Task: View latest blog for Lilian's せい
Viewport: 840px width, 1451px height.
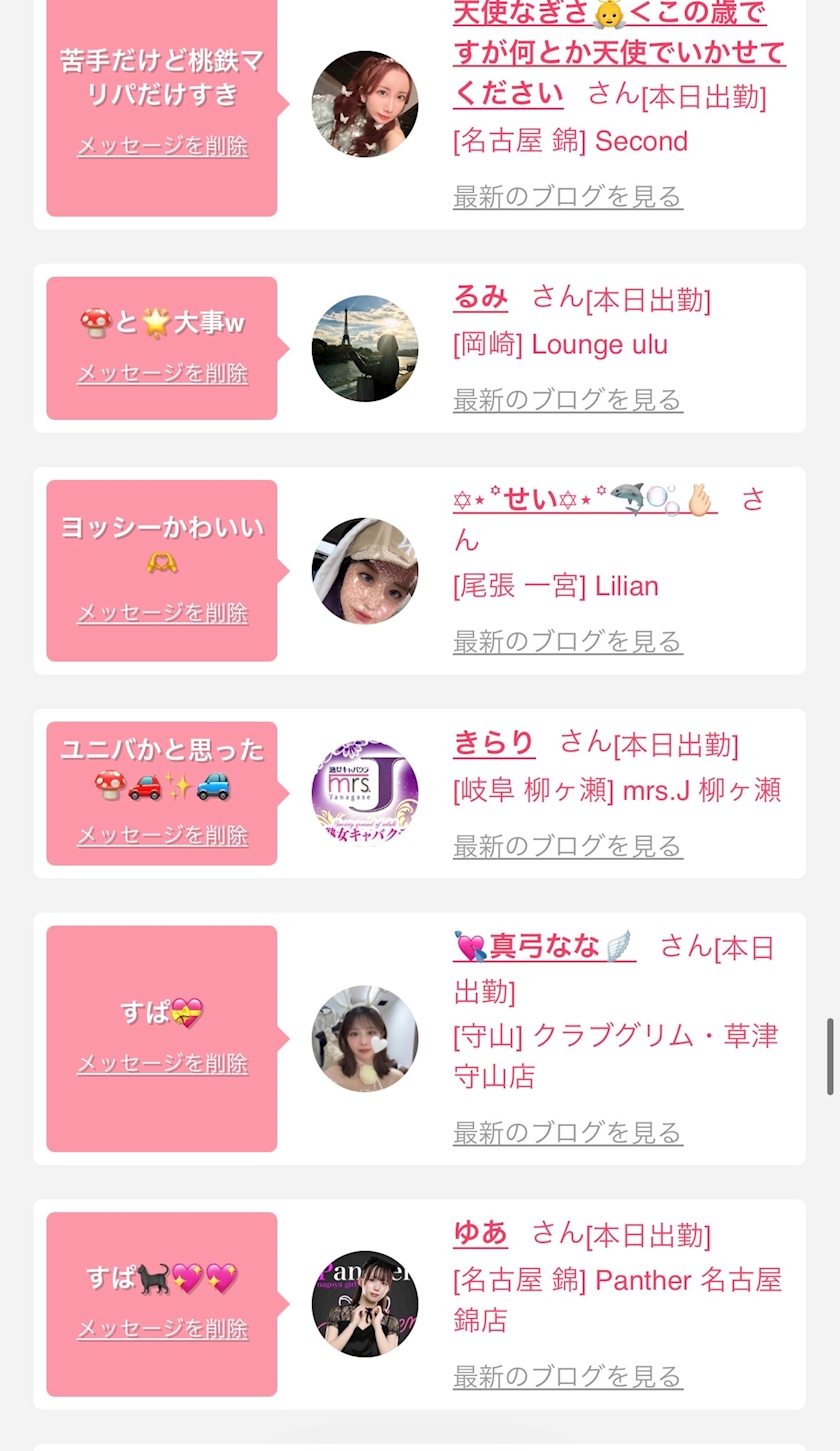Action: pyautogui.click(x=568, y=641)
